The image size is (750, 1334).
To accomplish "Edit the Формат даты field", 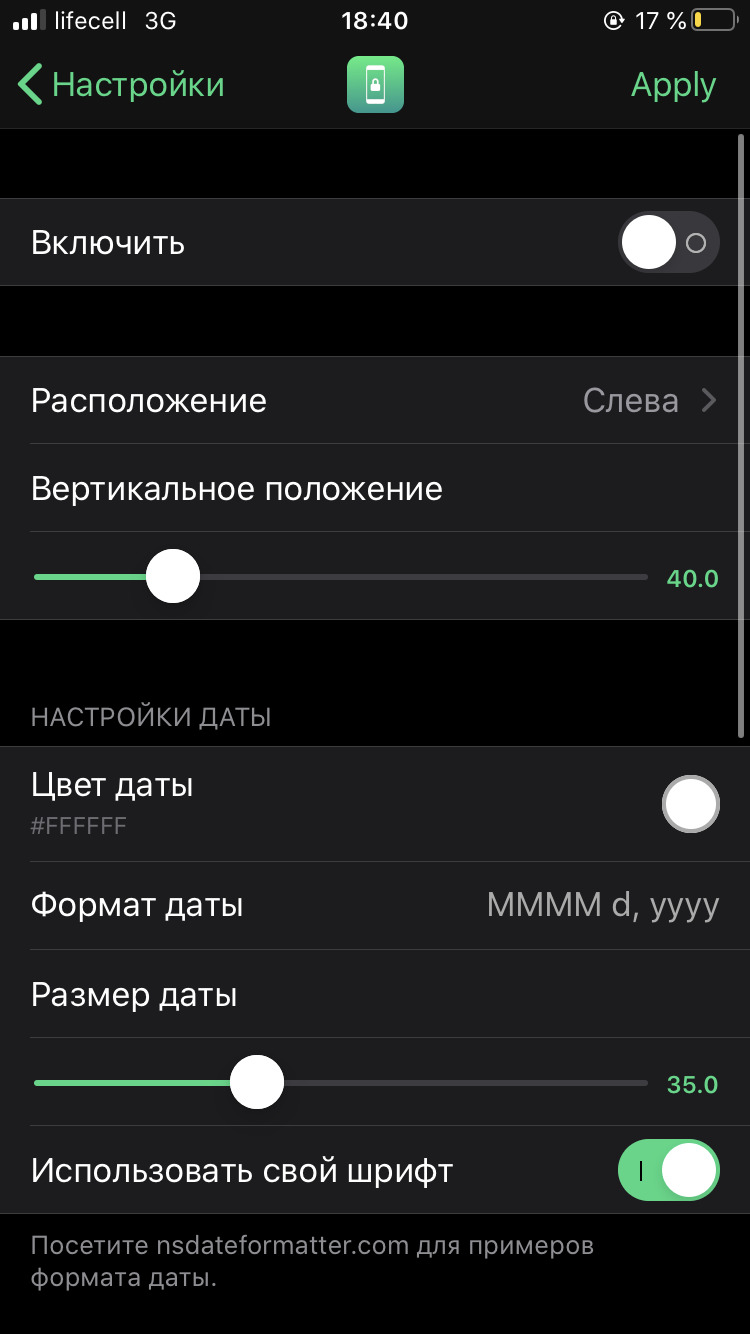I will coord(375,906).
